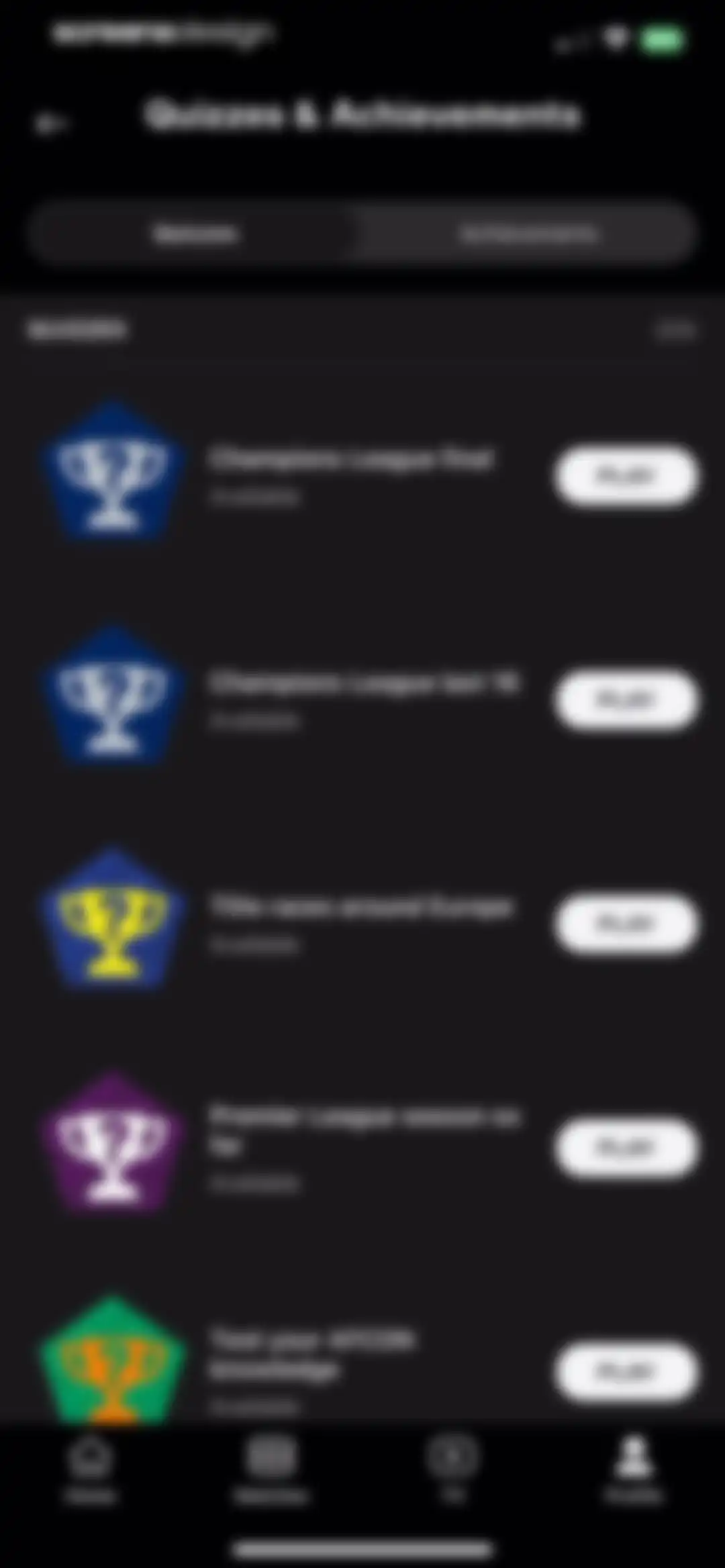The width and height of the screenshot is (725, 1568).
Task: Play the Premier League season so far quiz
Action: (x=626, y=1147)
